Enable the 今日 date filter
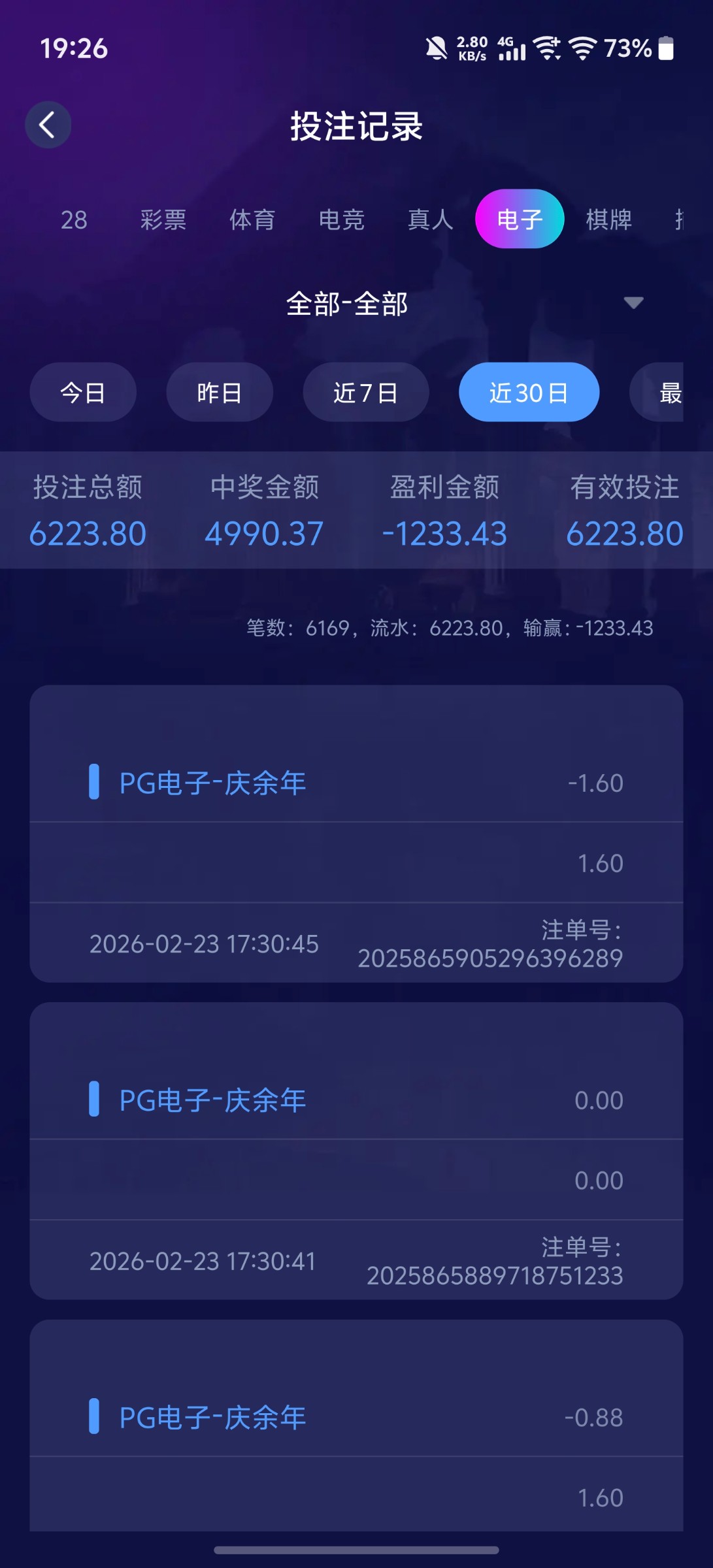713x1568 pixels. tap(82, 391)
